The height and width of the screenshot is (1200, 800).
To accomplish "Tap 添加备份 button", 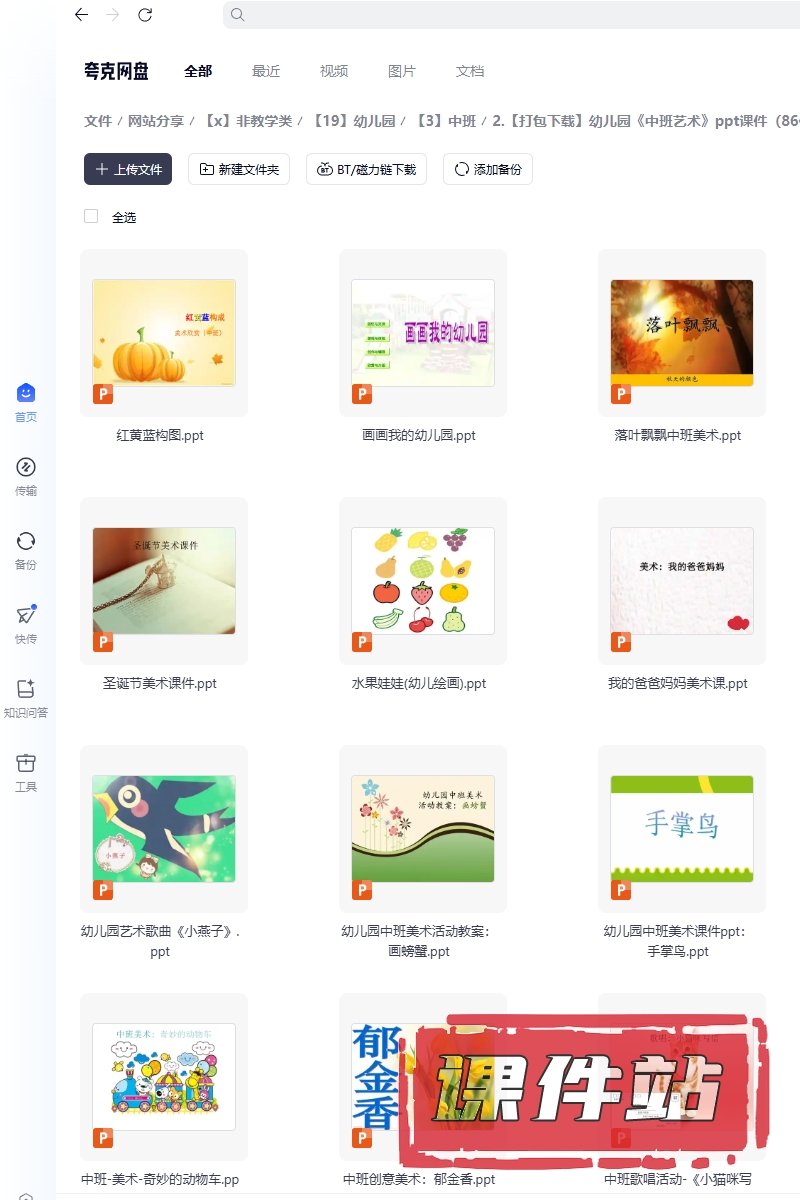I will point(488,169).
